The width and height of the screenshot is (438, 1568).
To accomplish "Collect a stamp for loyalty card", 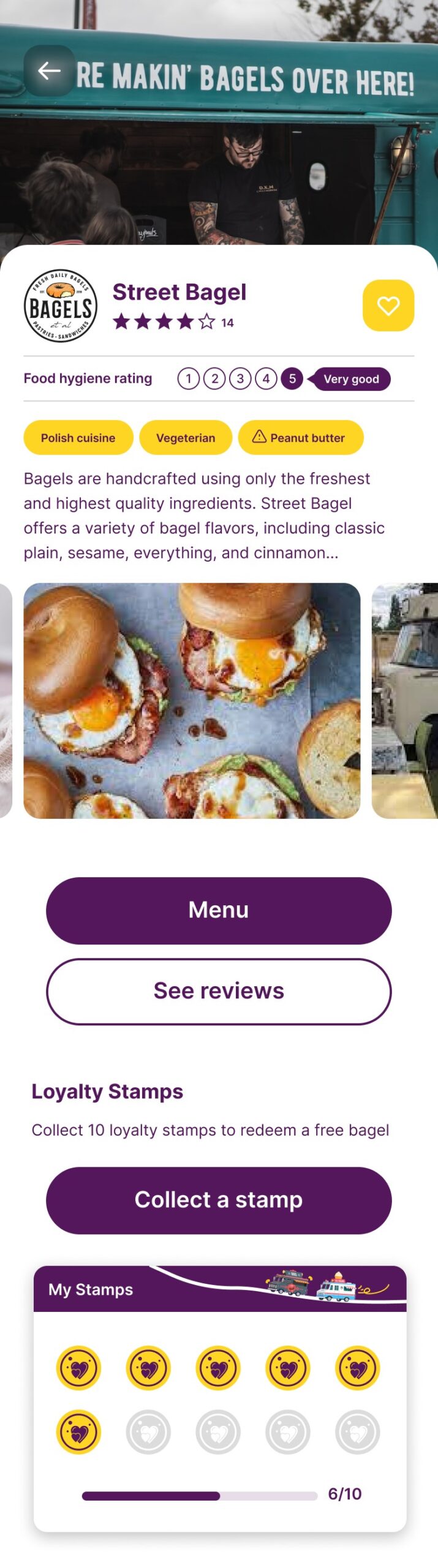I will coord(219,1199).
